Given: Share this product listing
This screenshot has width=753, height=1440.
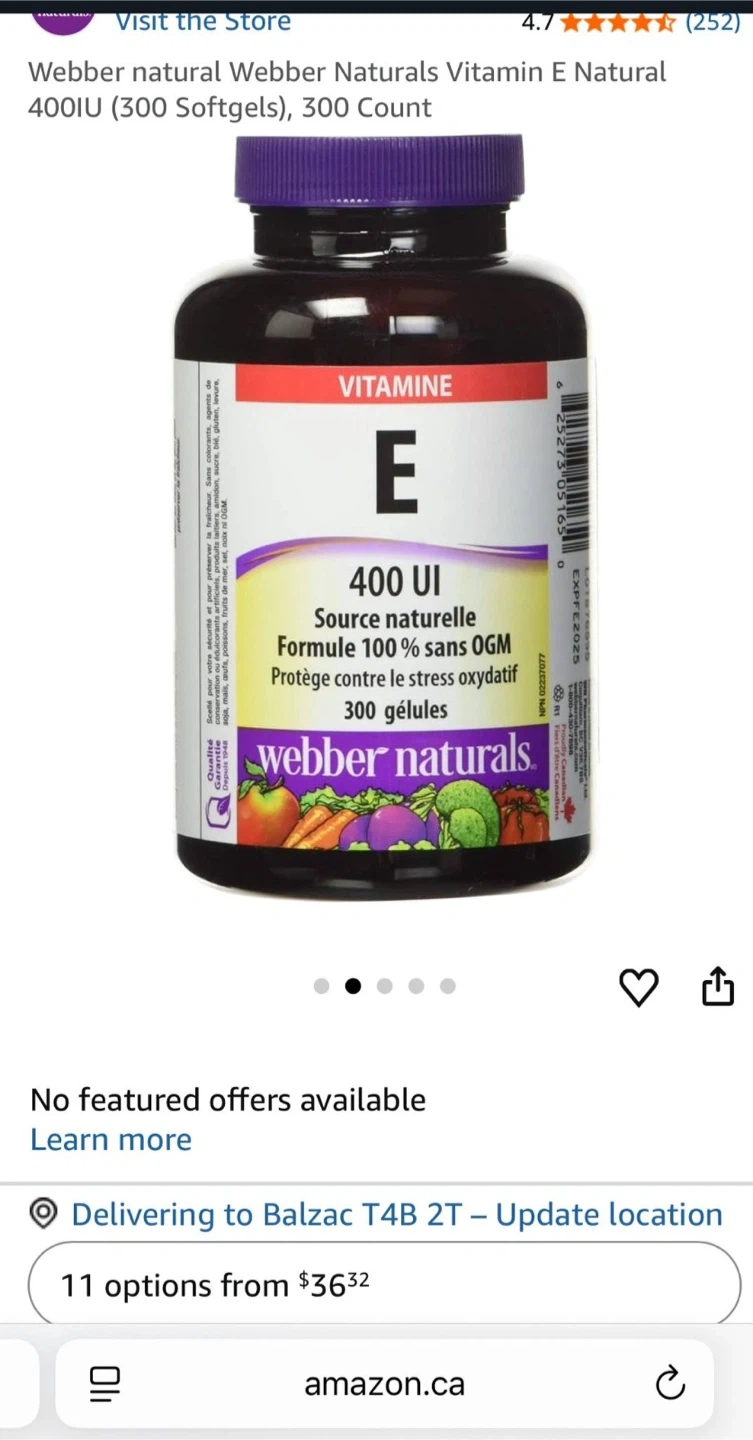Looking at the screenshot, I should click(718, 986).
